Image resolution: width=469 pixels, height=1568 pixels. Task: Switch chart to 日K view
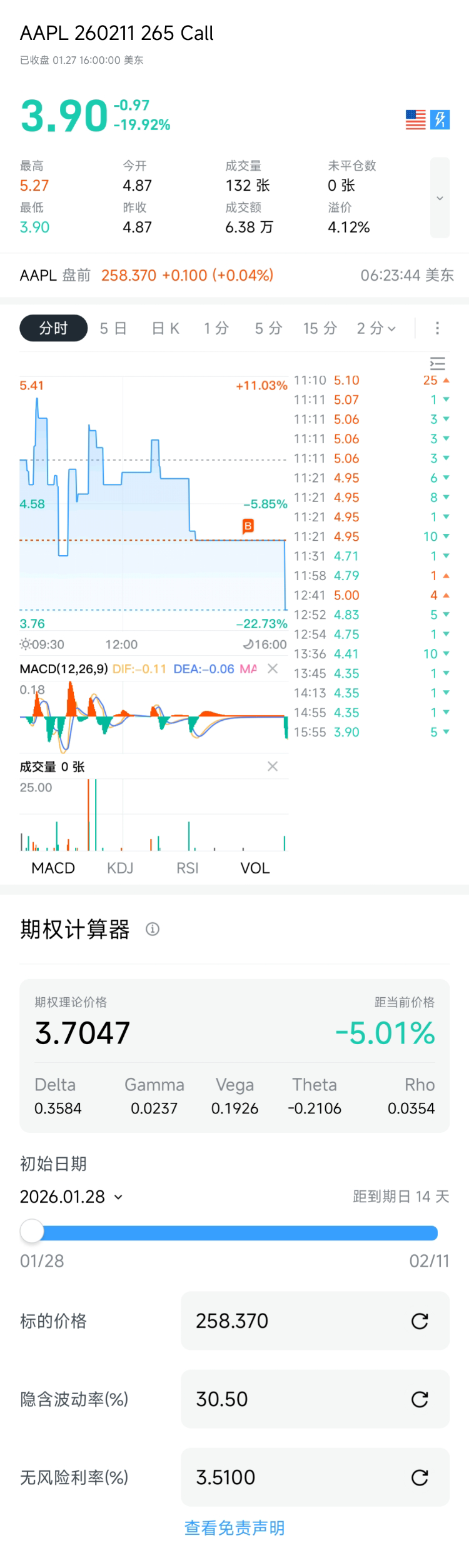point(165,328)
